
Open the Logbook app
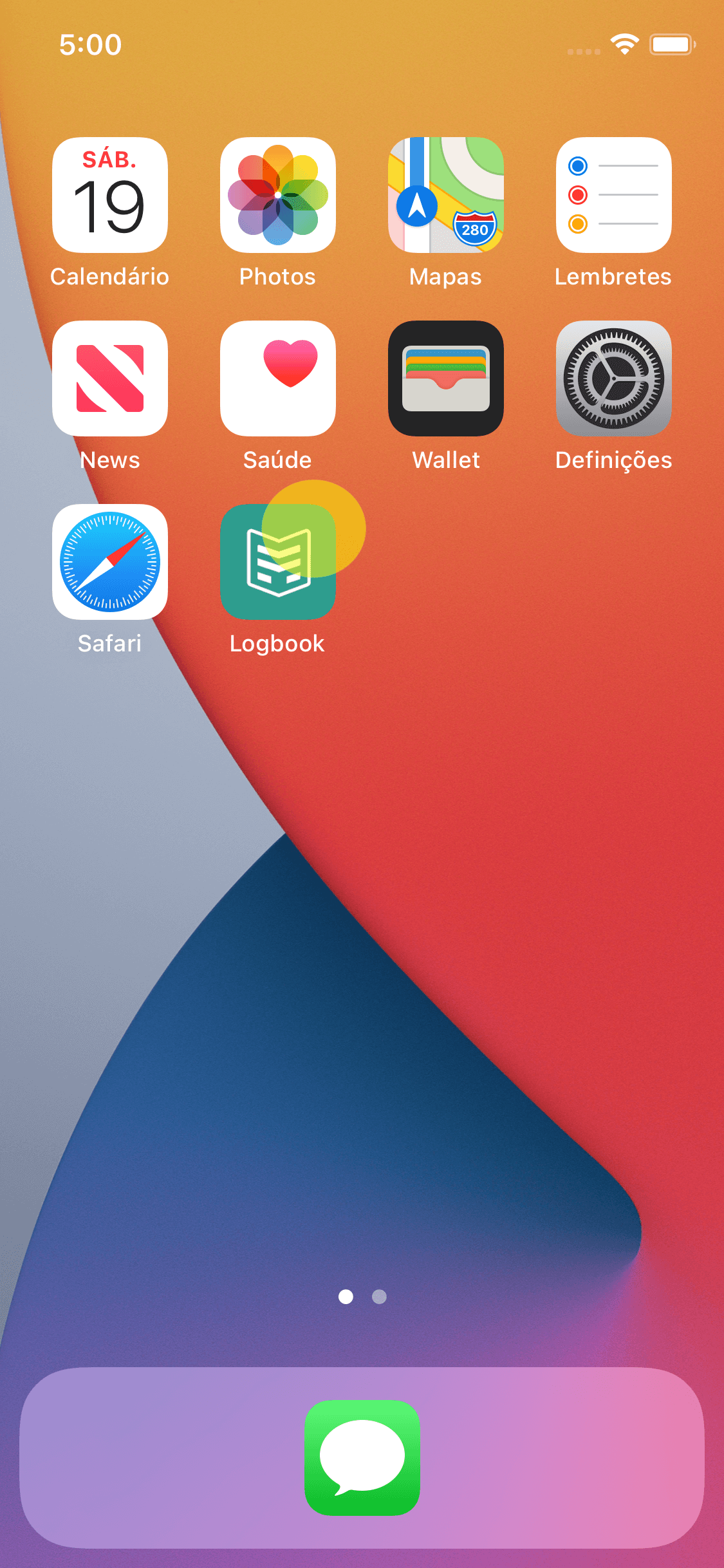[278, 562]
